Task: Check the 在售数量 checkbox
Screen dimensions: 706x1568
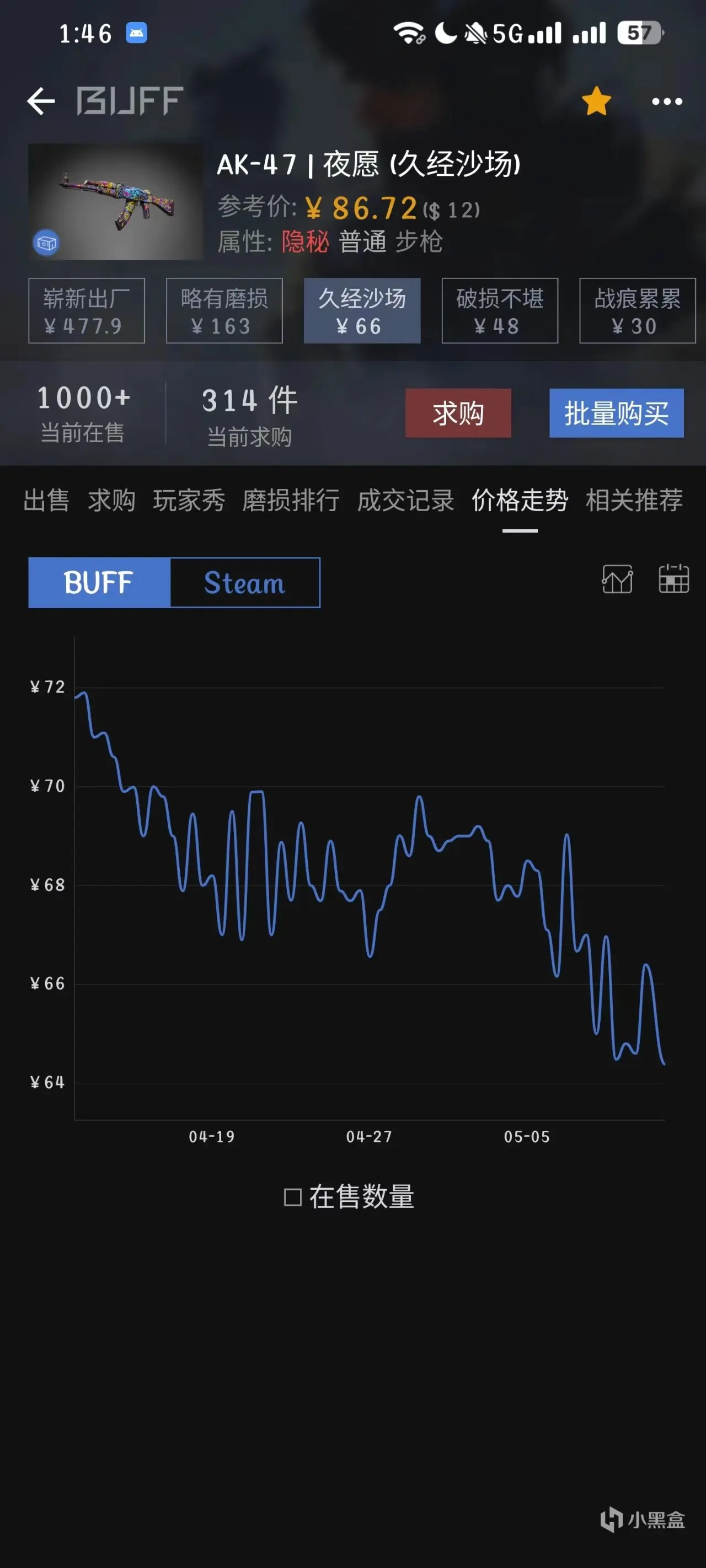Action: coord(293,1198)
